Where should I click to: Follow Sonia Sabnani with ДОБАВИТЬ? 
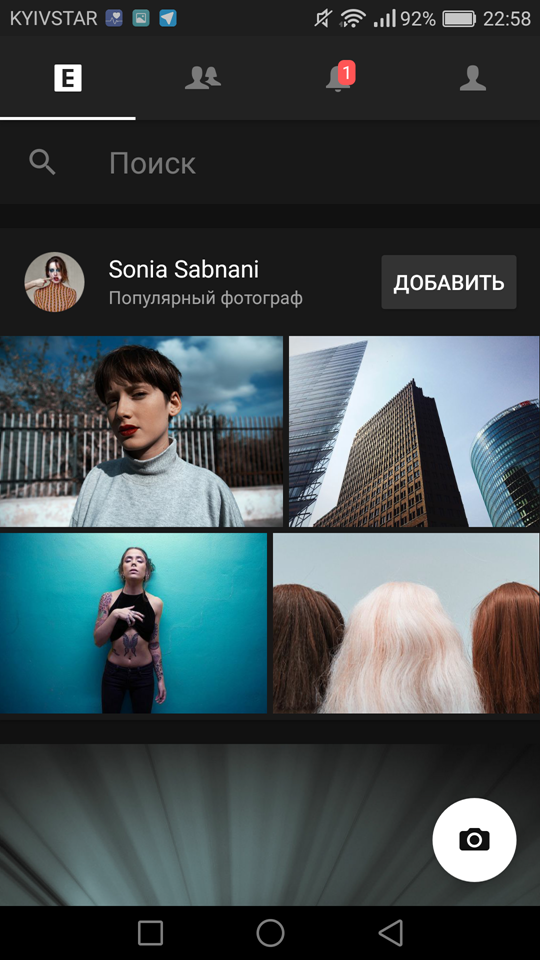(449, 282)
